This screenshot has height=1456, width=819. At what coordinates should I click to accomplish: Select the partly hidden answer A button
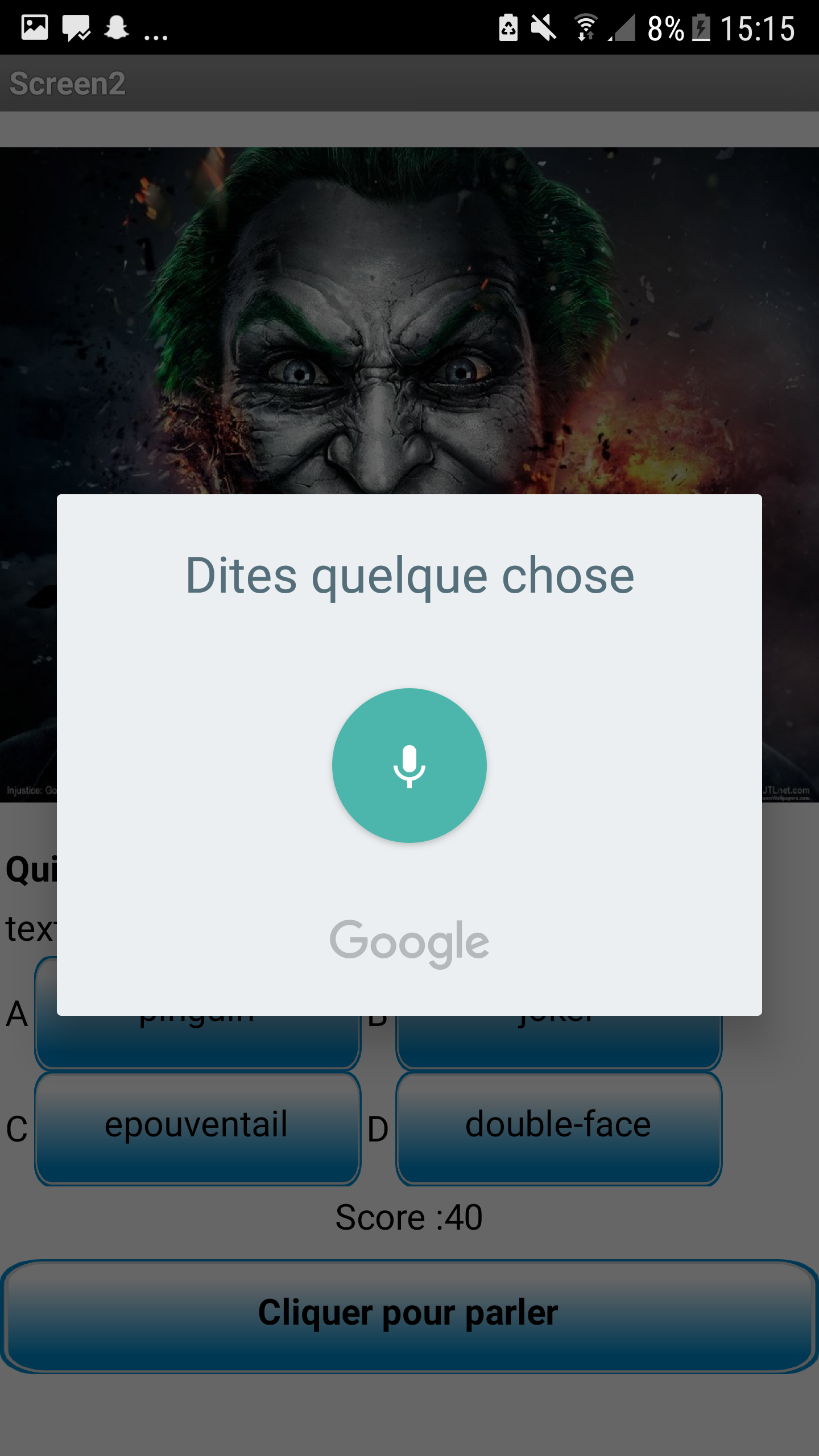coord(197,1042)
